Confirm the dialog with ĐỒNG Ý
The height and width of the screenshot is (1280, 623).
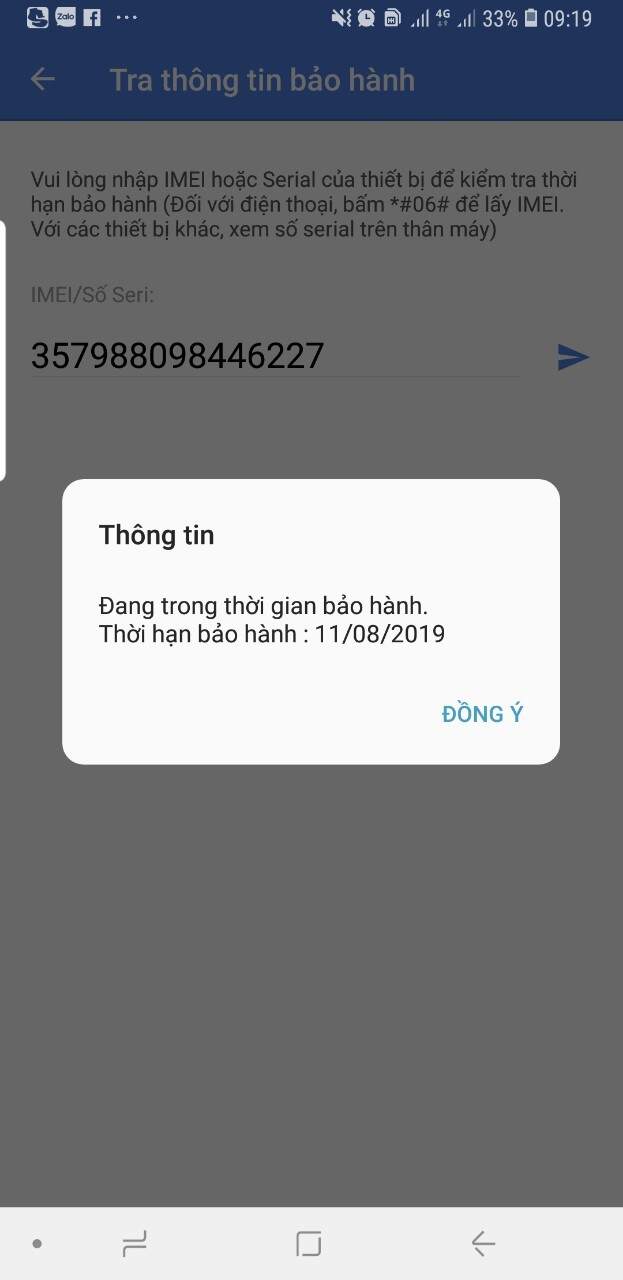coord(482,714)
